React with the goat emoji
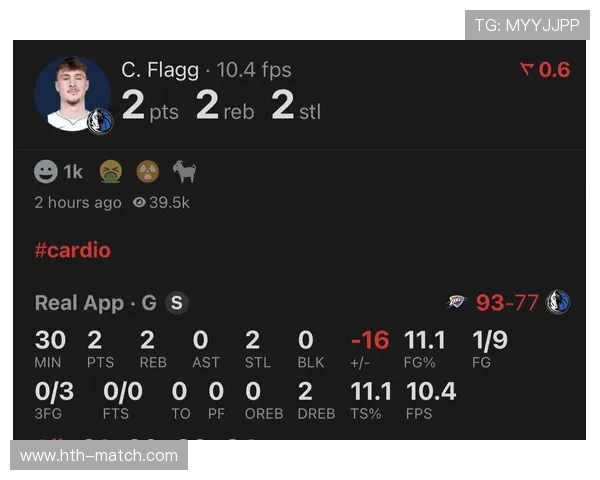This screenshot has height=480, width=600. click(184, 172)
